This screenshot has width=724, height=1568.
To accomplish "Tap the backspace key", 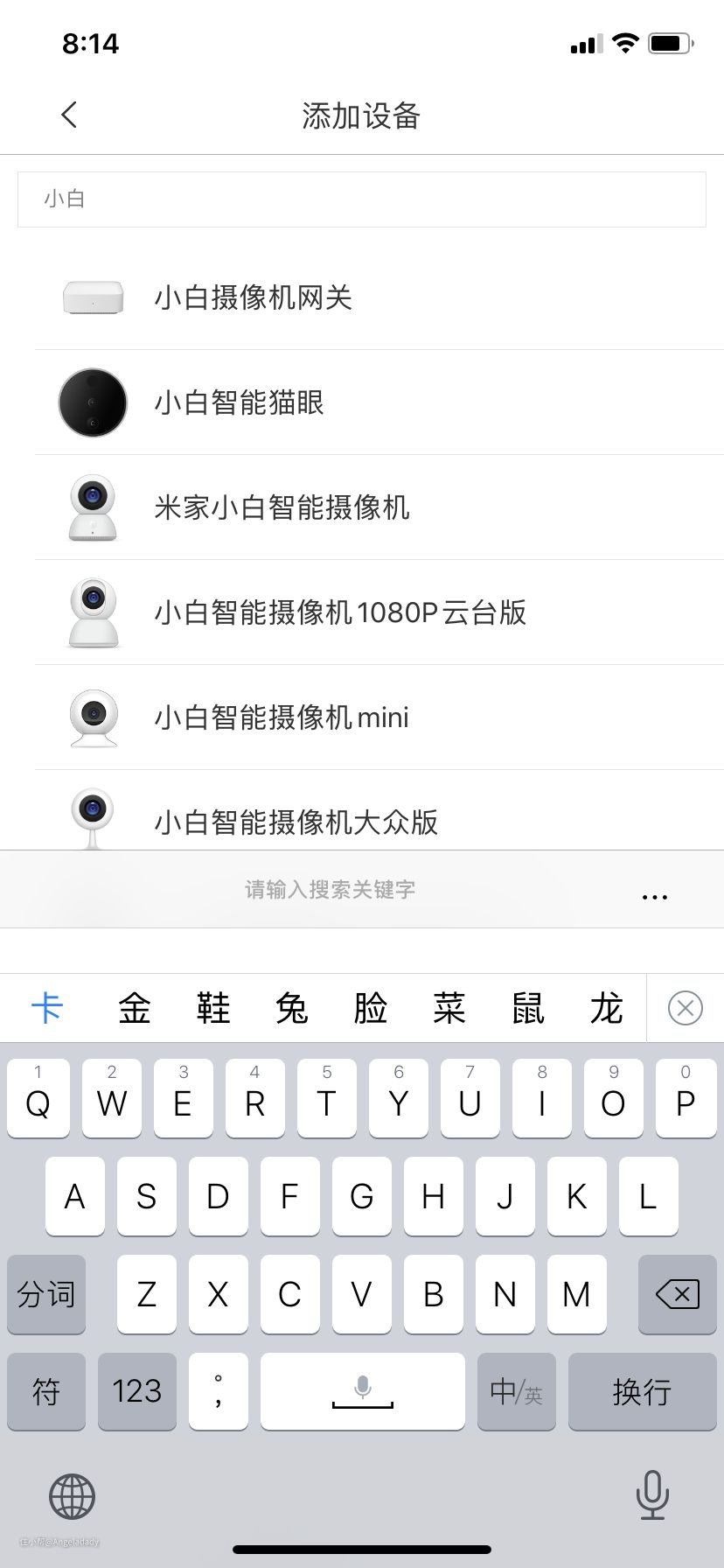I will pos(677,1293).
